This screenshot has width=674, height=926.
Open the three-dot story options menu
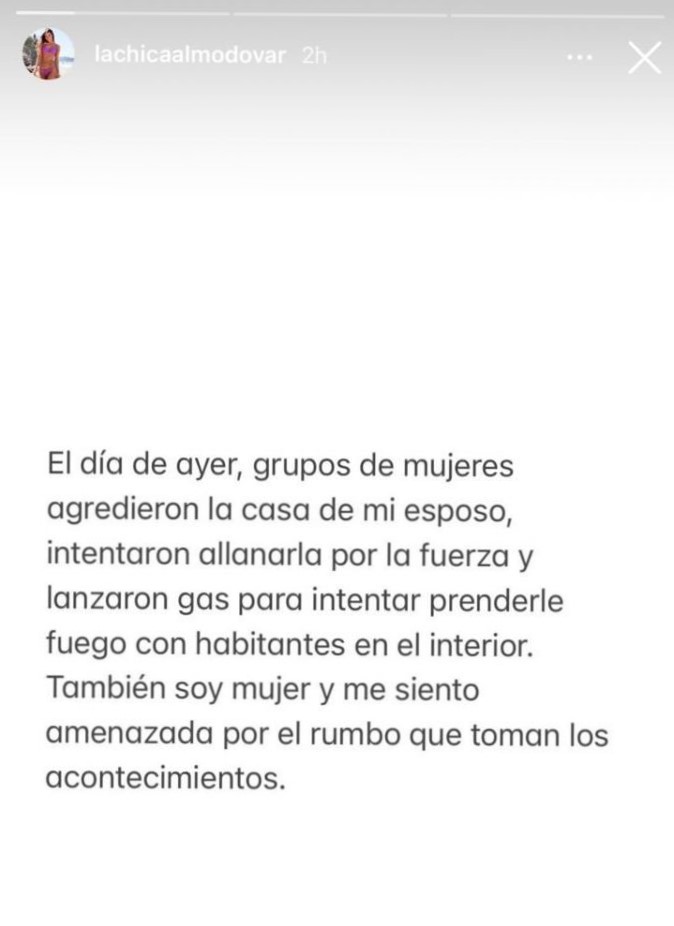(x=580, y=57)
